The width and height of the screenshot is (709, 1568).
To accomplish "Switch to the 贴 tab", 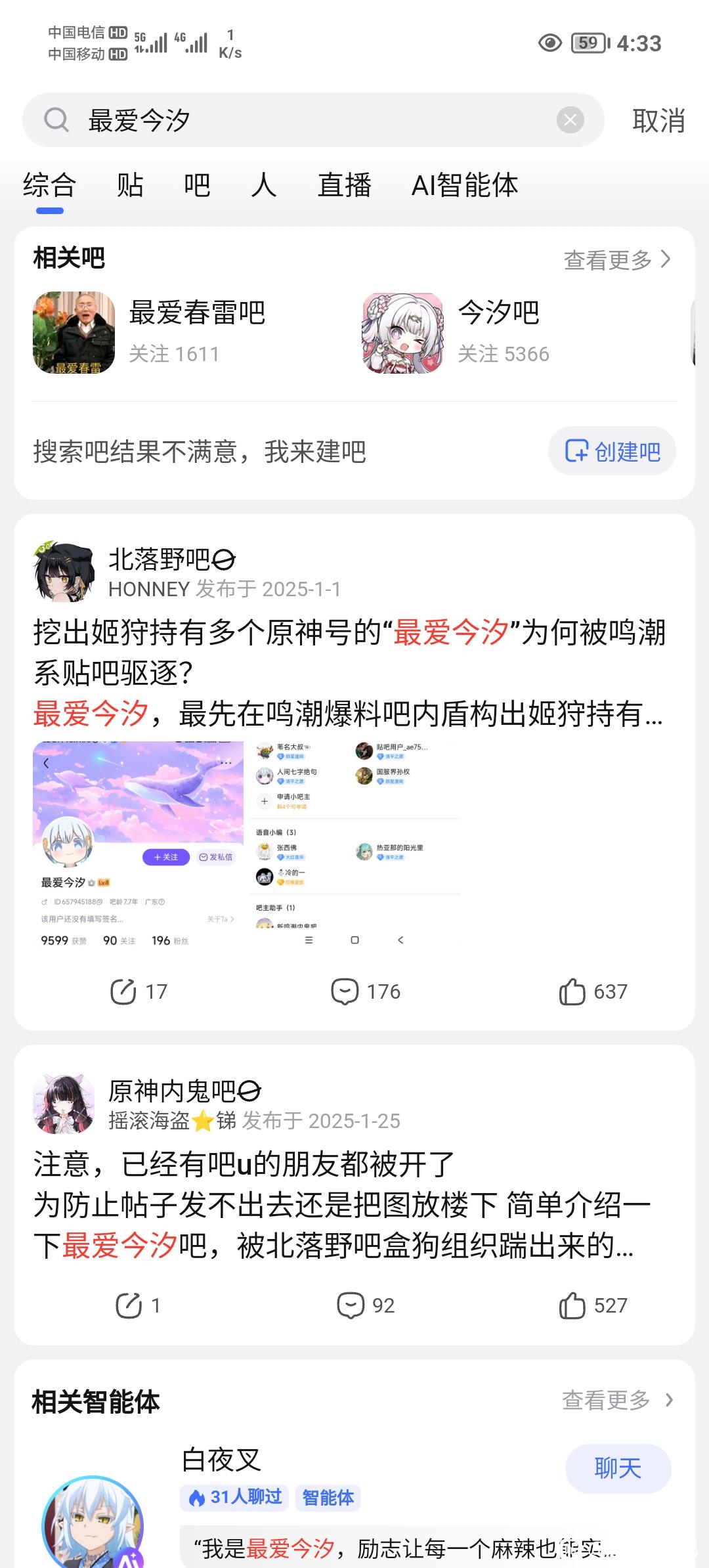I will pos(130,186).
